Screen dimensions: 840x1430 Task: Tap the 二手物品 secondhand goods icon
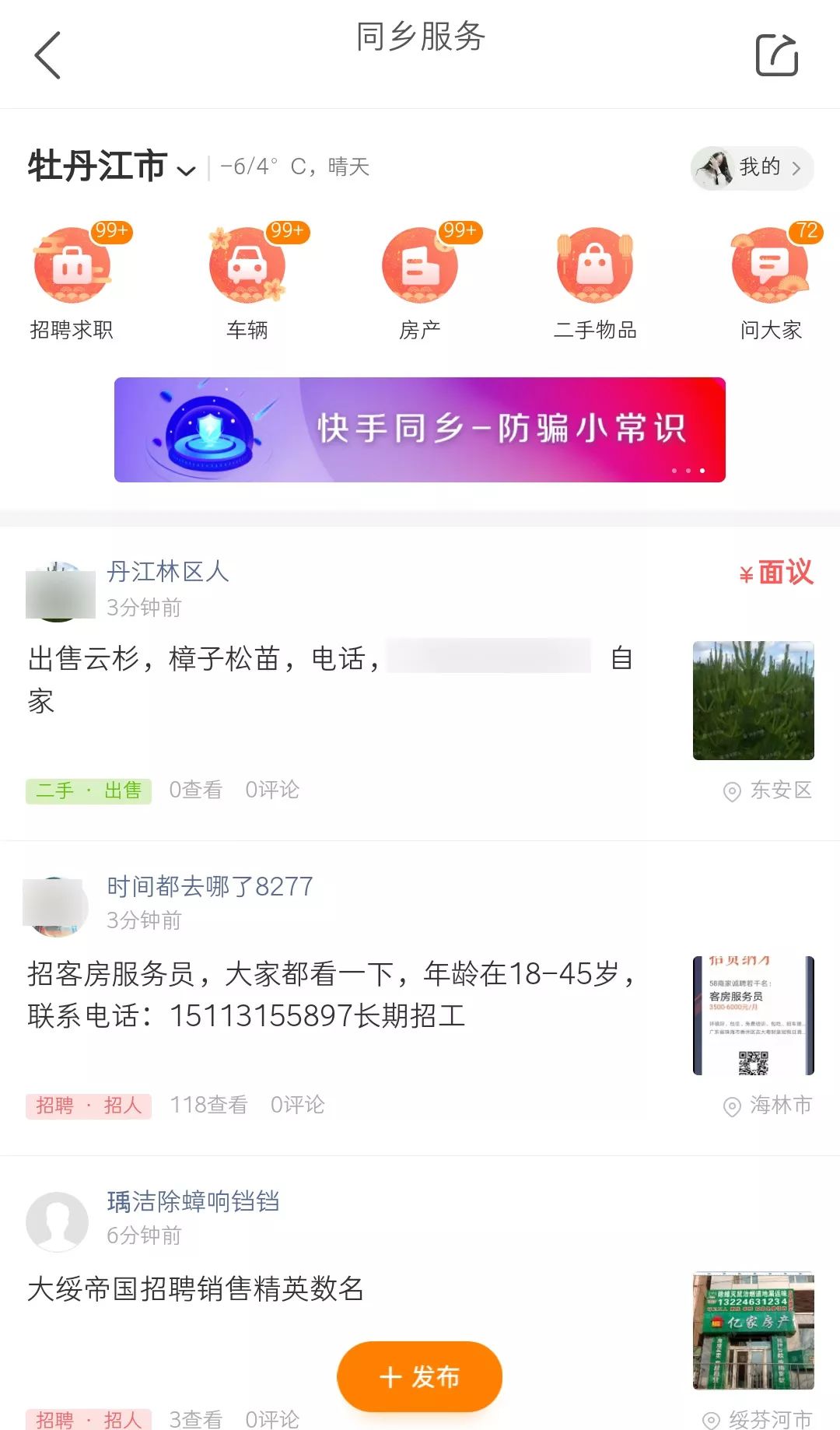point(593,268)
